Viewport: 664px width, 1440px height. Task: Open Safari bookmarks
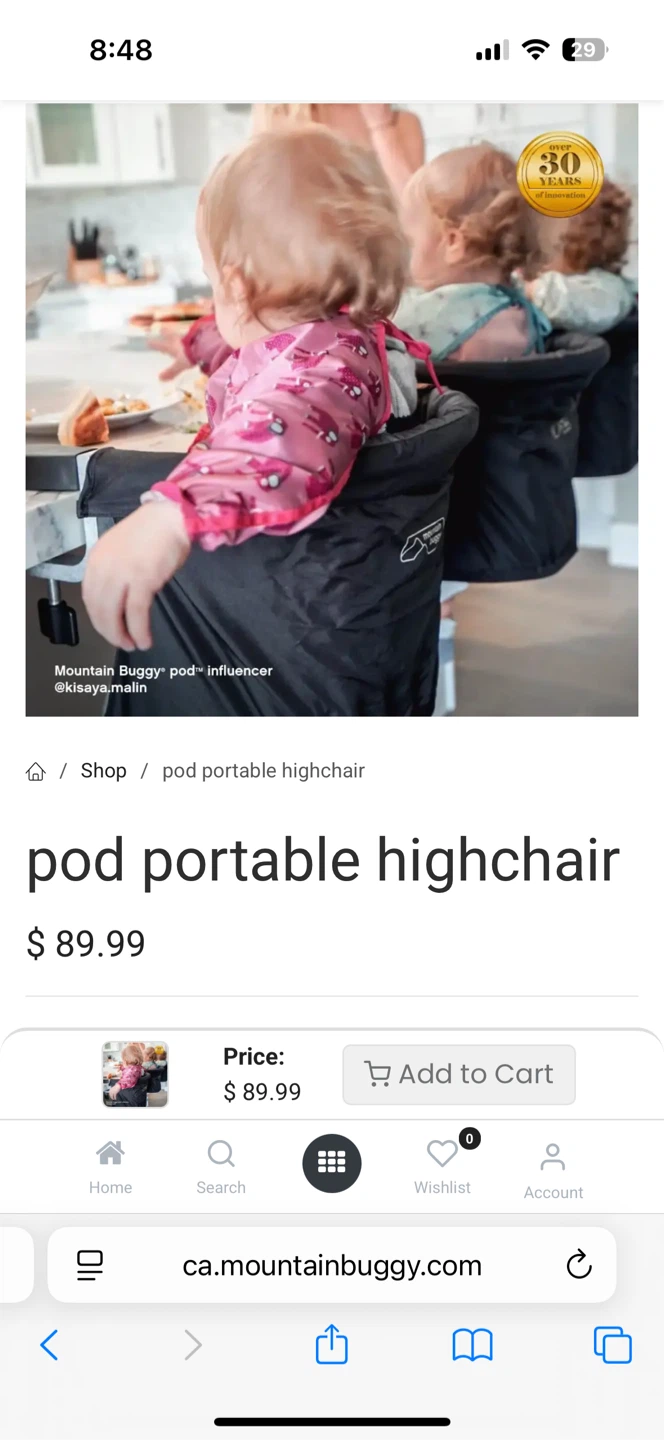click(x=472, y=1345)
